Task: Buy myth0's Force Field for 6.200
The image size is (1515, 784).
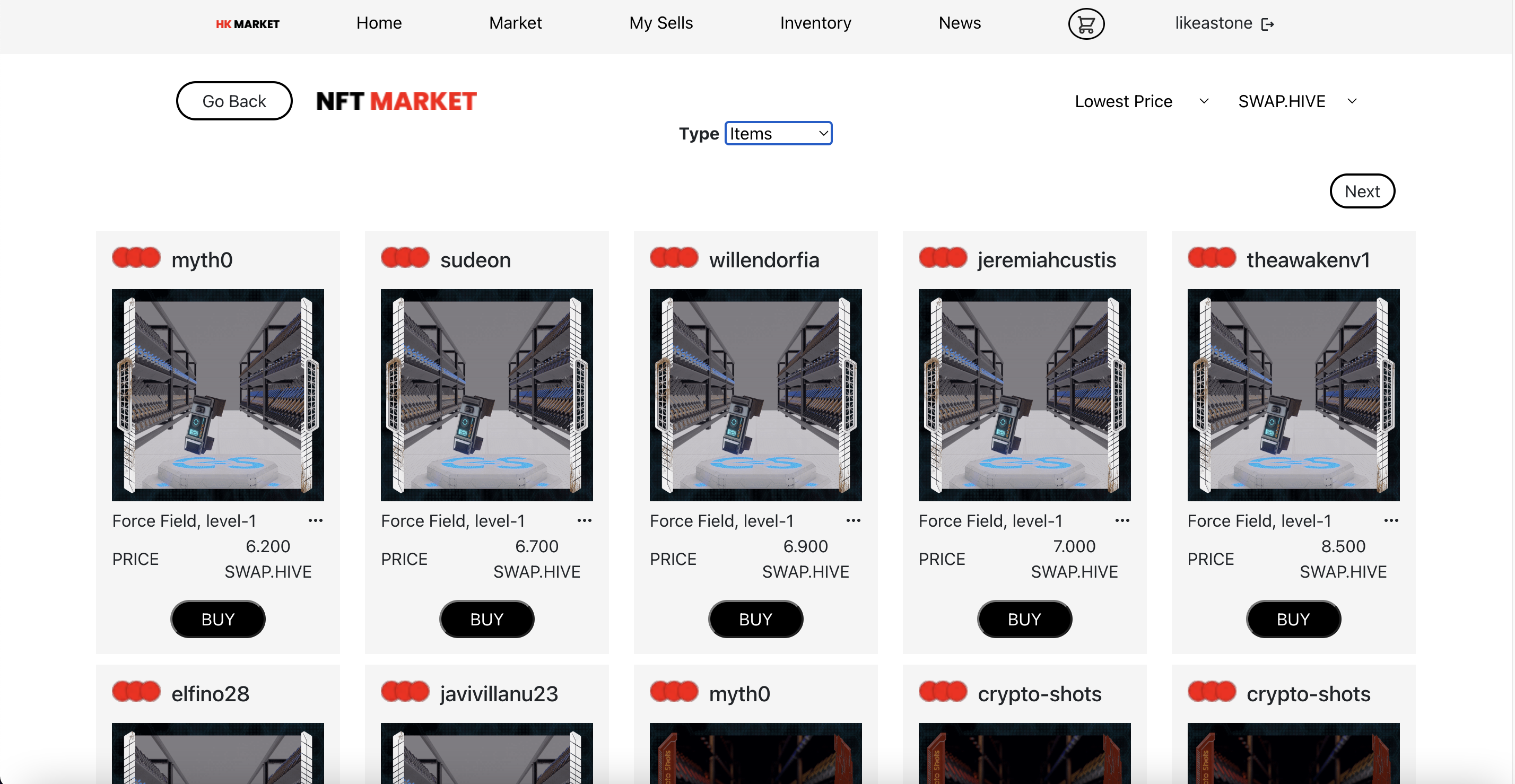Action: click(217, 619)
